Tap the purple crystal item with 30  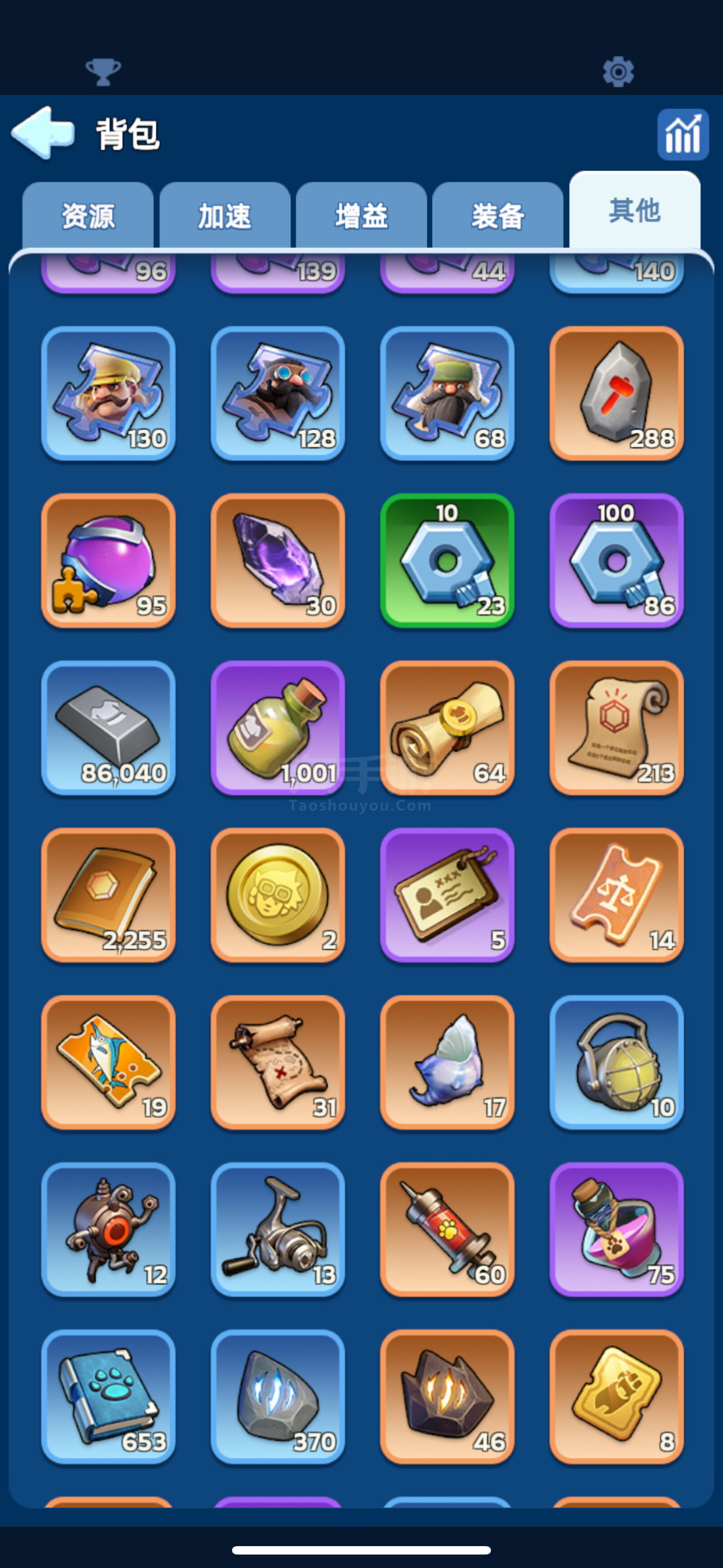coord(277,561)
